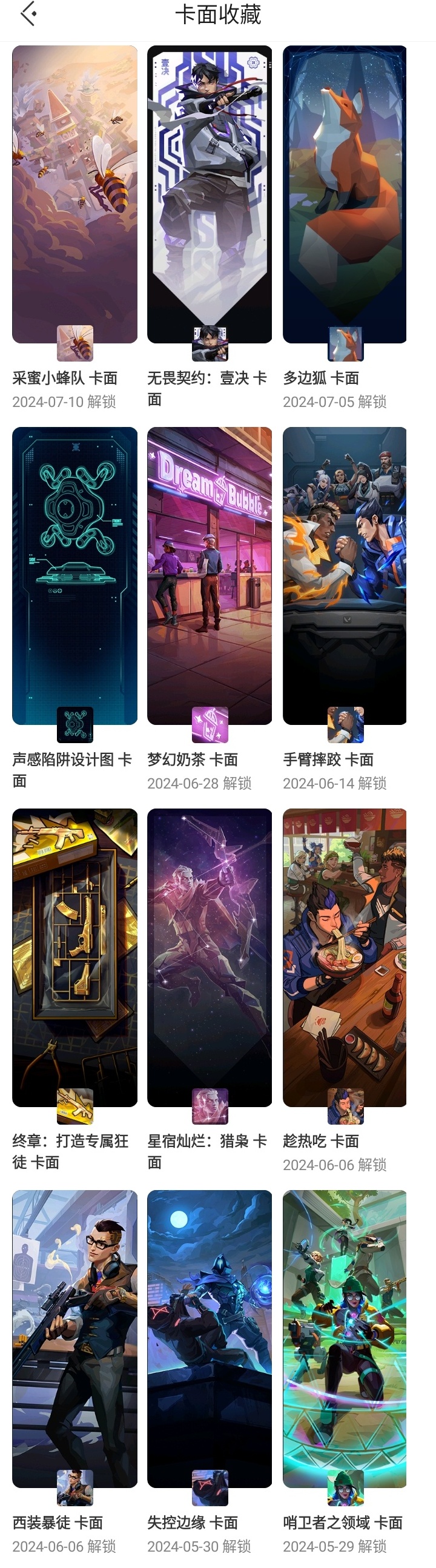Select the 声感陷阱设计图 card
Image resolution: width=436 pixels, height=1568 pixels.
tap(74, 576)
